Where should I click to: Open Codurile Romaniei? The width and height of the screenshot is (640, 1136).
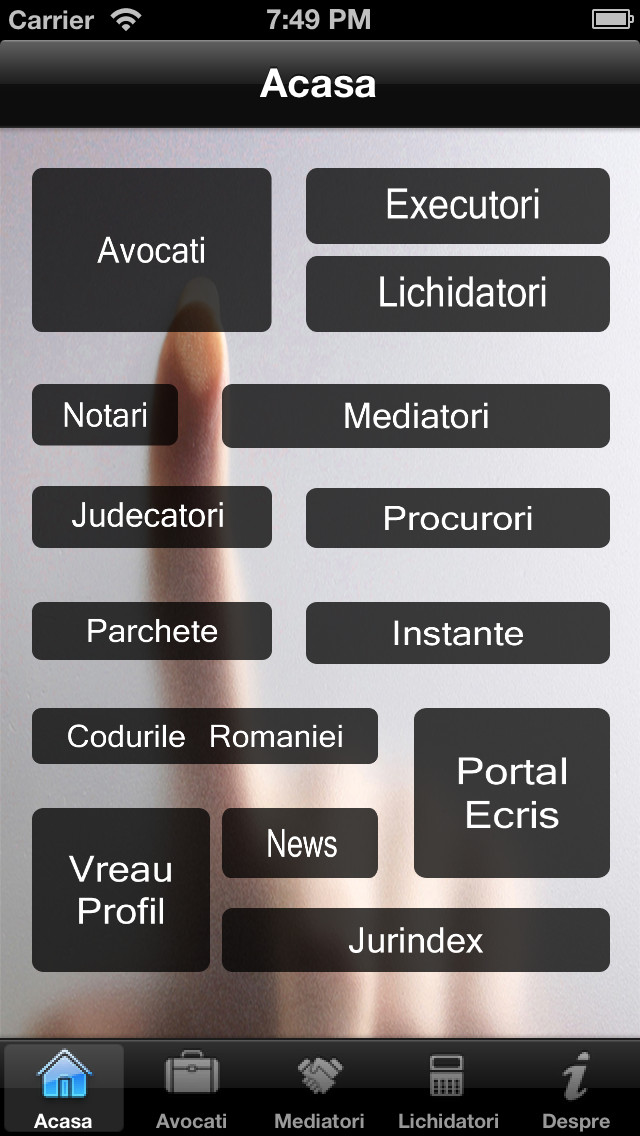[x=204, y=736]
